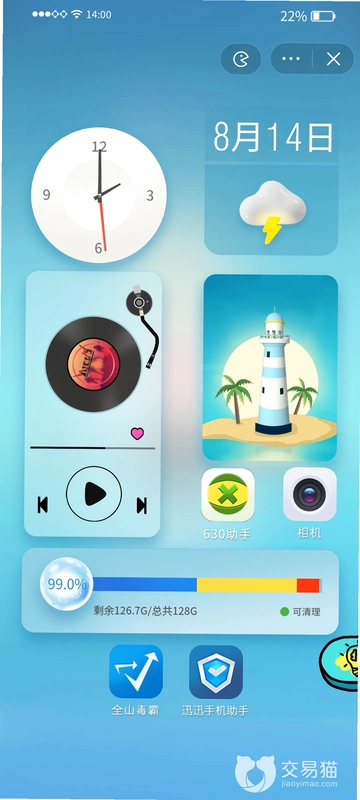Open the storage widget showing 99.0%
Screen dimensions: 360x800
180,591
